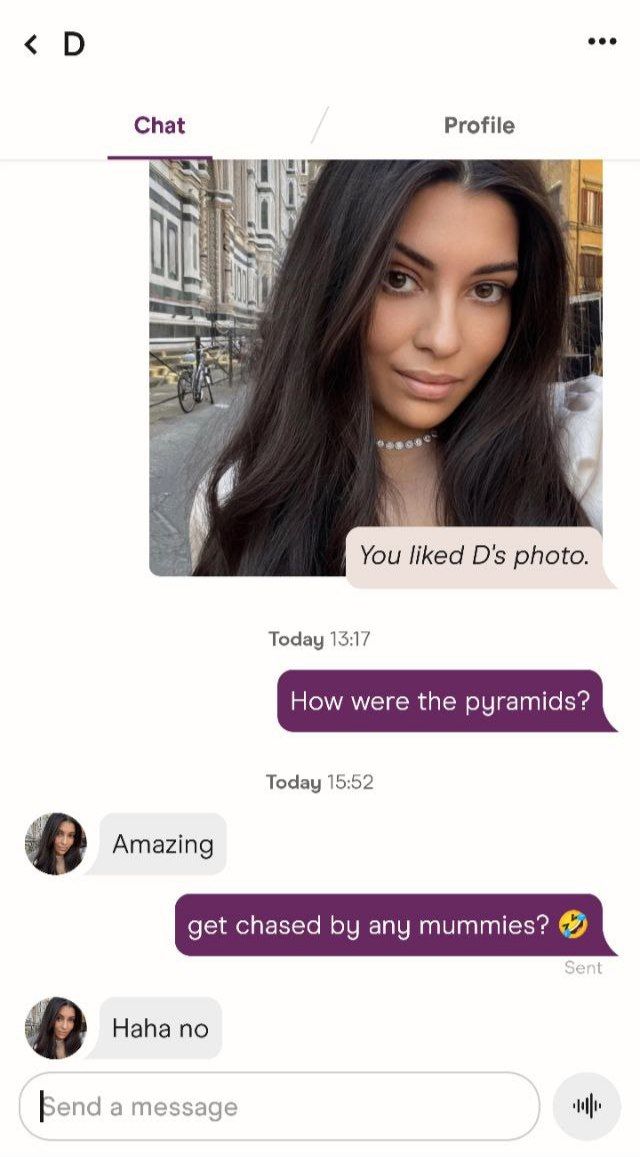This screenshot has height=1157, width=640.
Task: Record a voice note
Action: [x=586, y=1106]
